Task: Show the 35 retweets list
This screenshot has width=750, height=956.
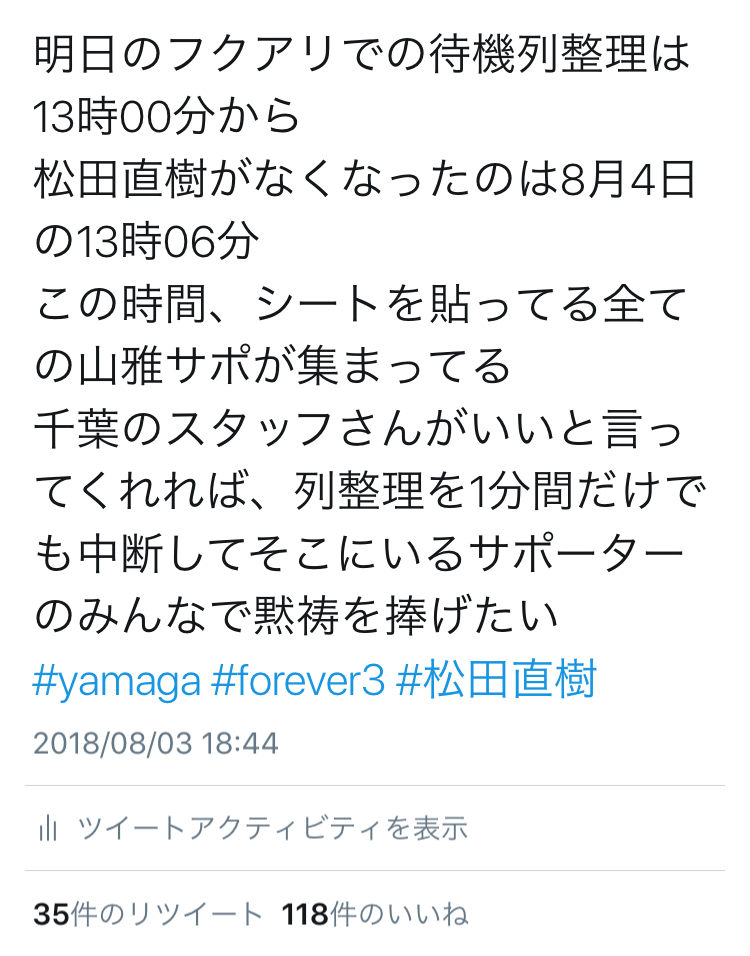Action: 148,914
